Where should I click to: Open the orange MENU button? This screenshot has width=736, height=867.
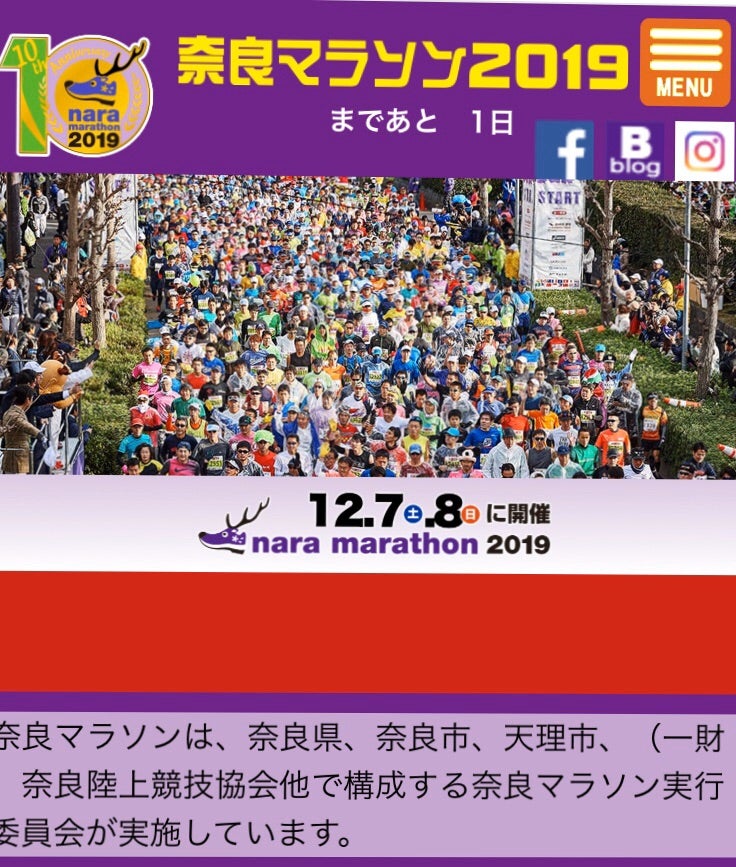pos(685,62)
